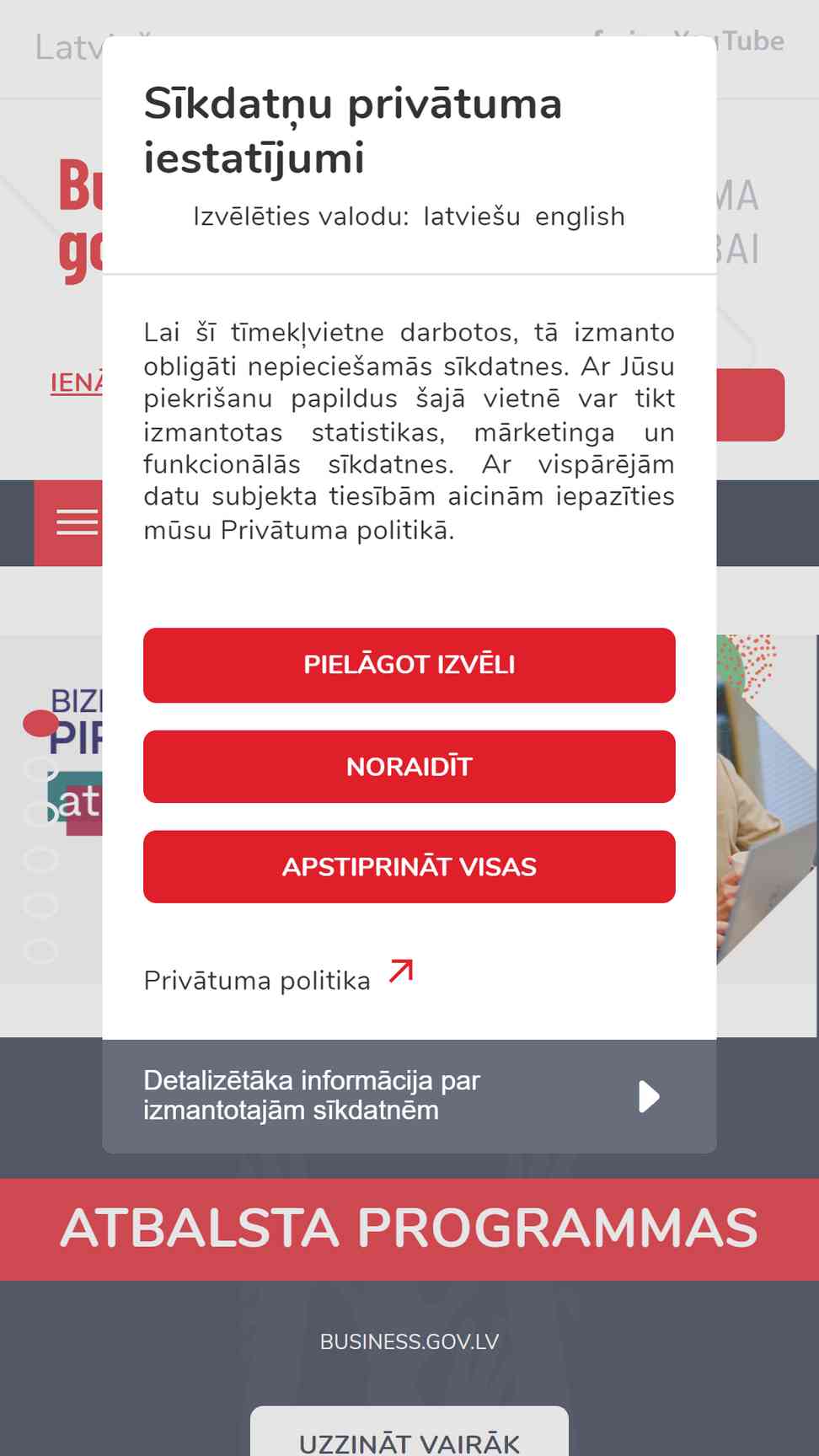Expand Detalizētāka informācija par izmantotajām sīkdatnēm
819x1456 pixels.
pos(409,1095)
